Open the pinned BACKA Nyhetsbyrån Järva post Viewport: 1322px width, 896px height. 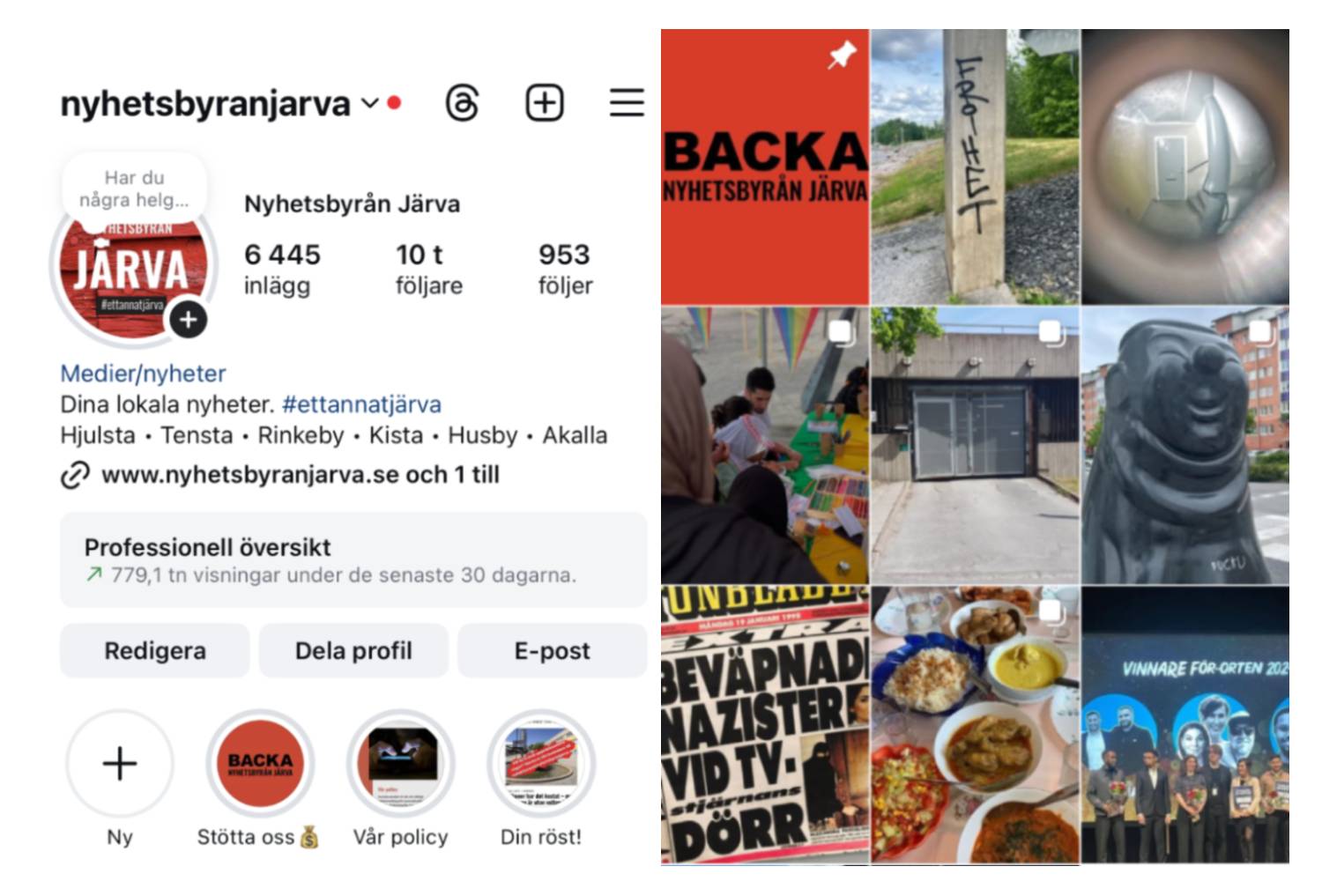coord(764,167)
